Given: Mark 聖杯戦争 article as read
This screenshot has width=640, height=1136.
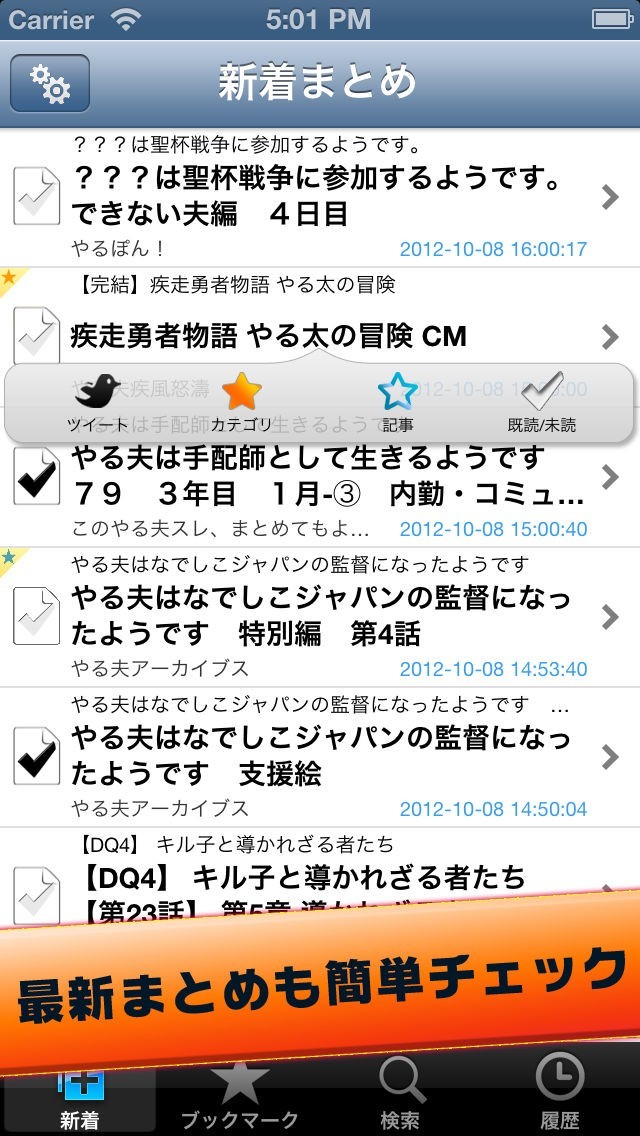Looking at the screenshot, I should point(36,196).
